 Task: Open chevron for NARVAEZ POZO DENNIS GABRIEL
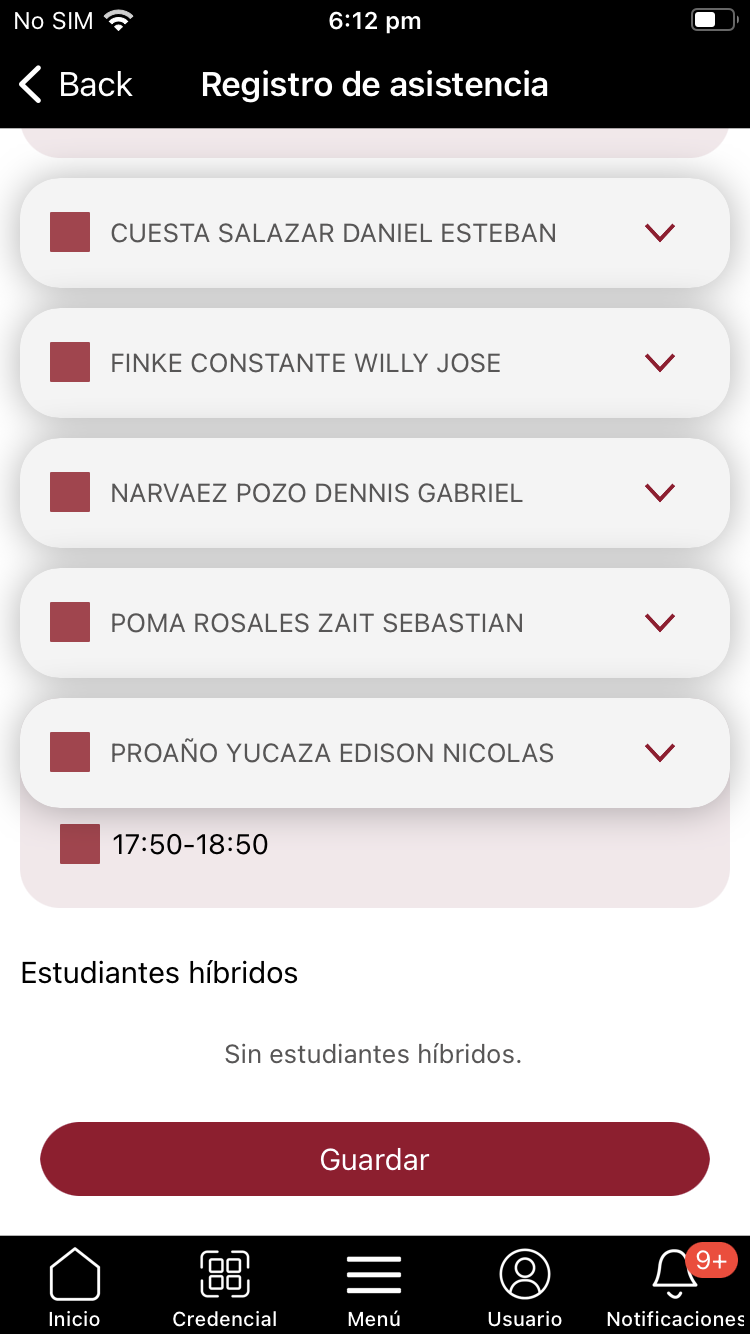coord(660,492)
